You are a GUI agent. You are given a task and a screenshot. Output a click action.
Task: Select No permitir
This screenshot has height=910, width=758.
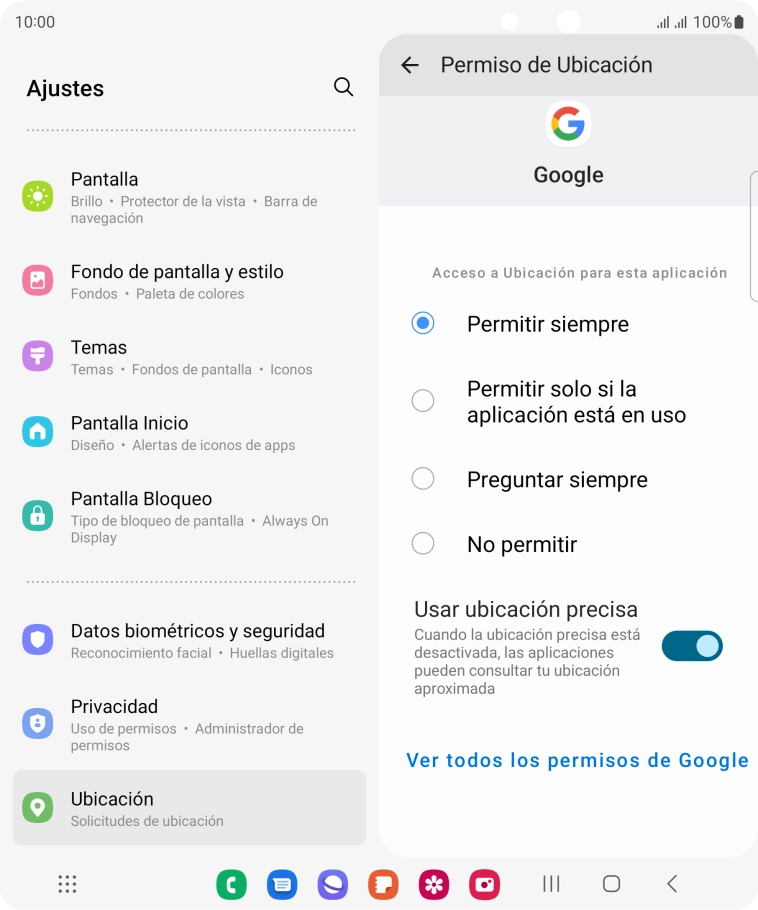tap(423, 544)
